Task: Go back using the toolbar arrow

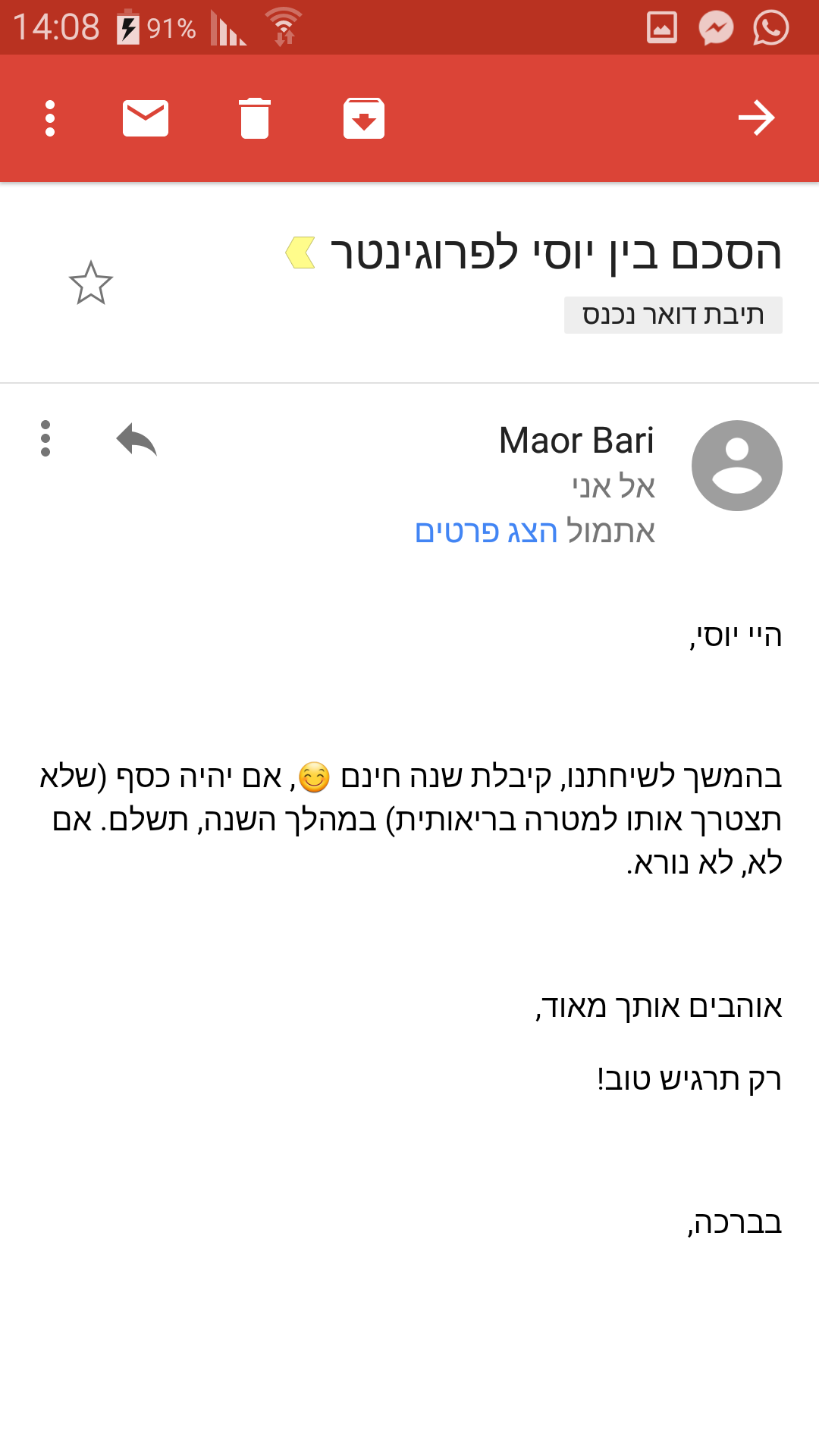Action: coord(756,118)
